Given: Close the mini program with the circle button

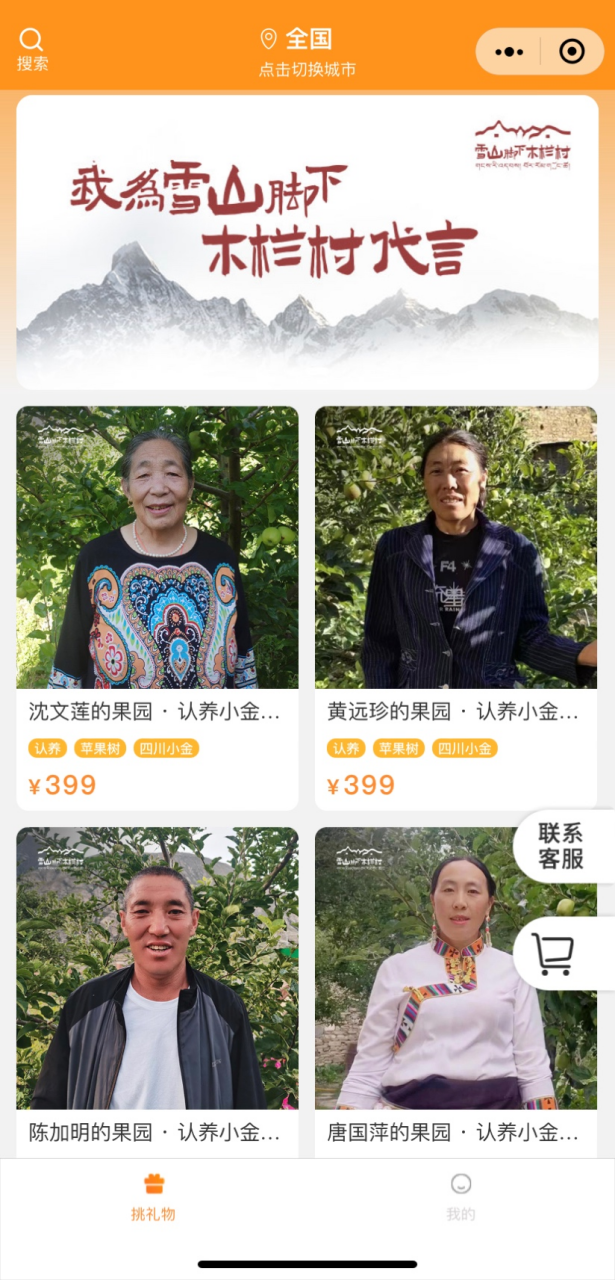Looking at the screenshot, I should coord(571,52).
